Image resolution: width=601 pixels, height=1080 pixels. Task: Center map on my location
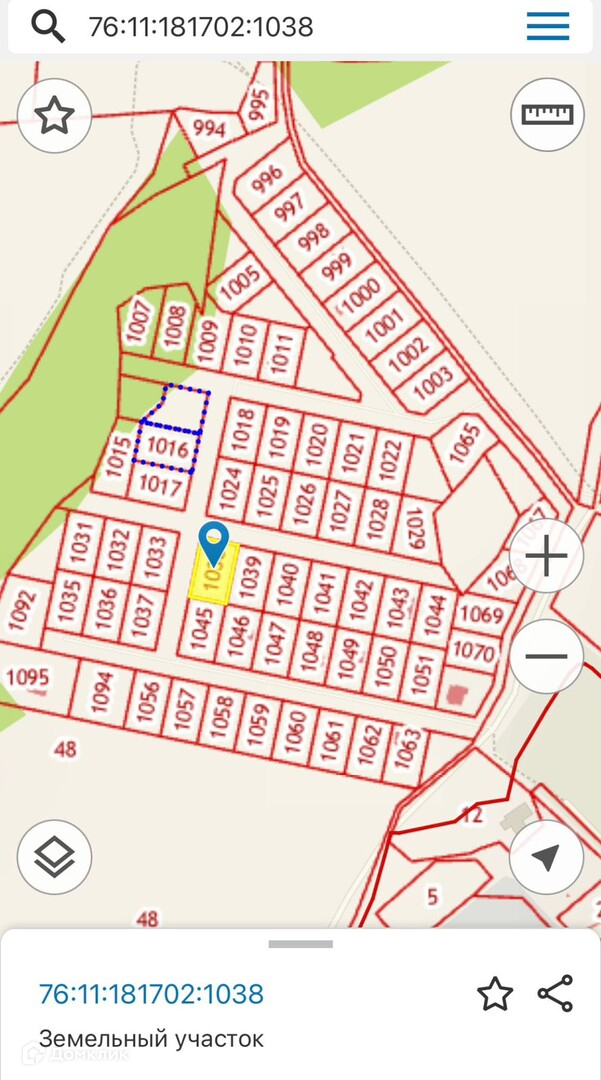546,857
